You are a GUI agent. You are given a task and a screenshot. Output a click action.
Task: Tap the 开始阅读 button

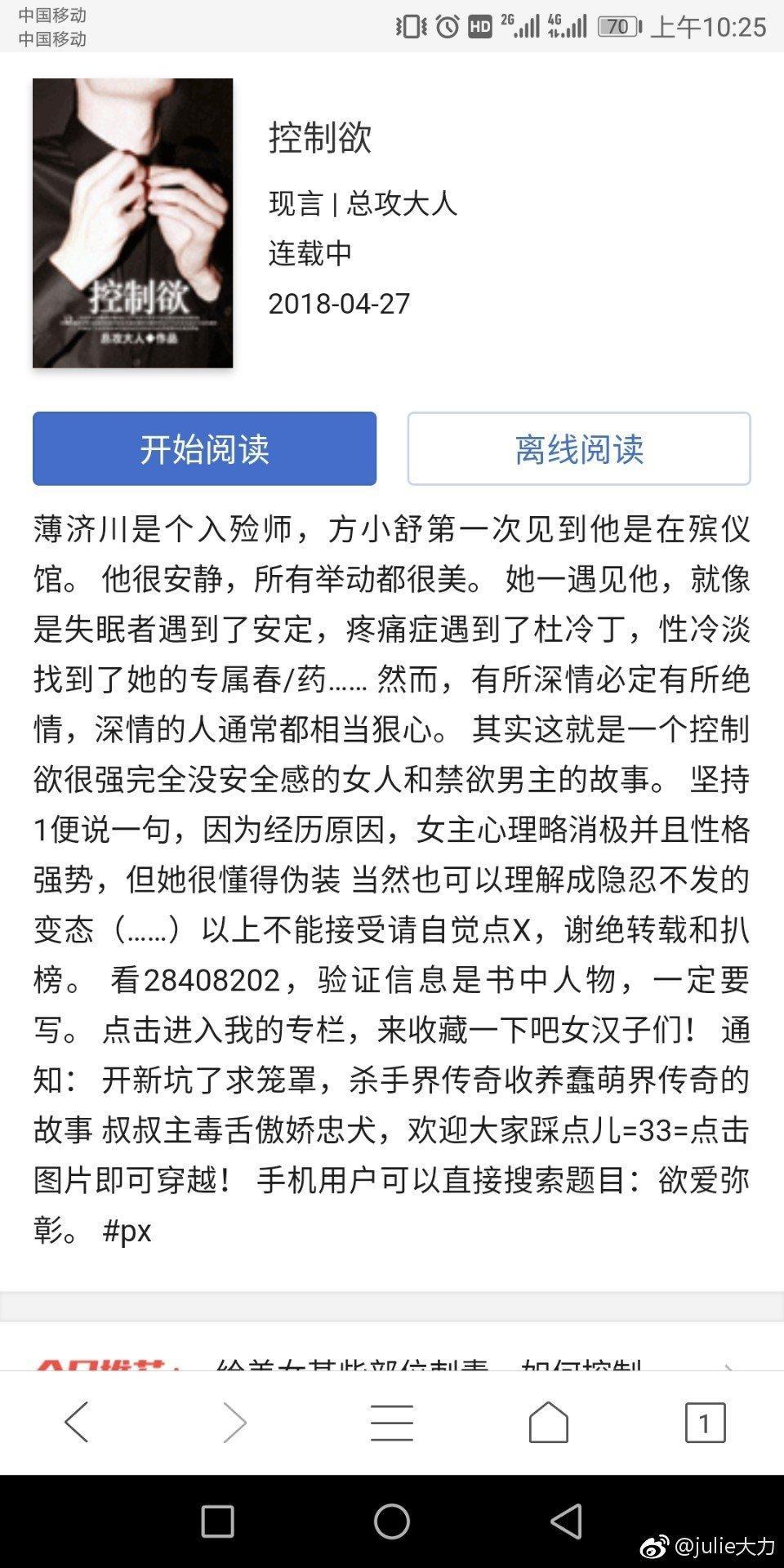[x=204, y=448]
